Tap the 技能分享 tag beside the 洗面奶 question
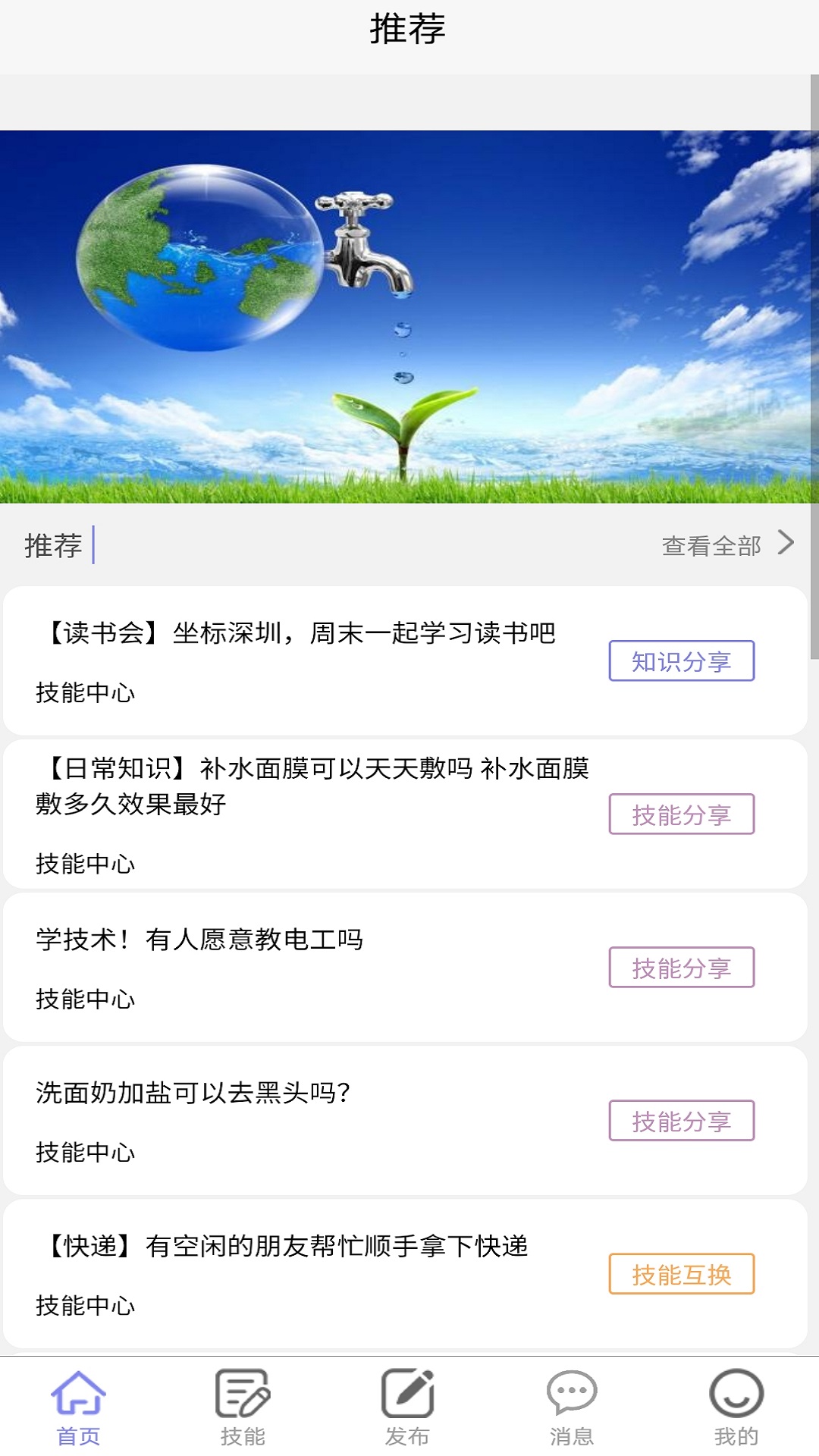Screen dimensions: 819x1456 point(681,1120)
